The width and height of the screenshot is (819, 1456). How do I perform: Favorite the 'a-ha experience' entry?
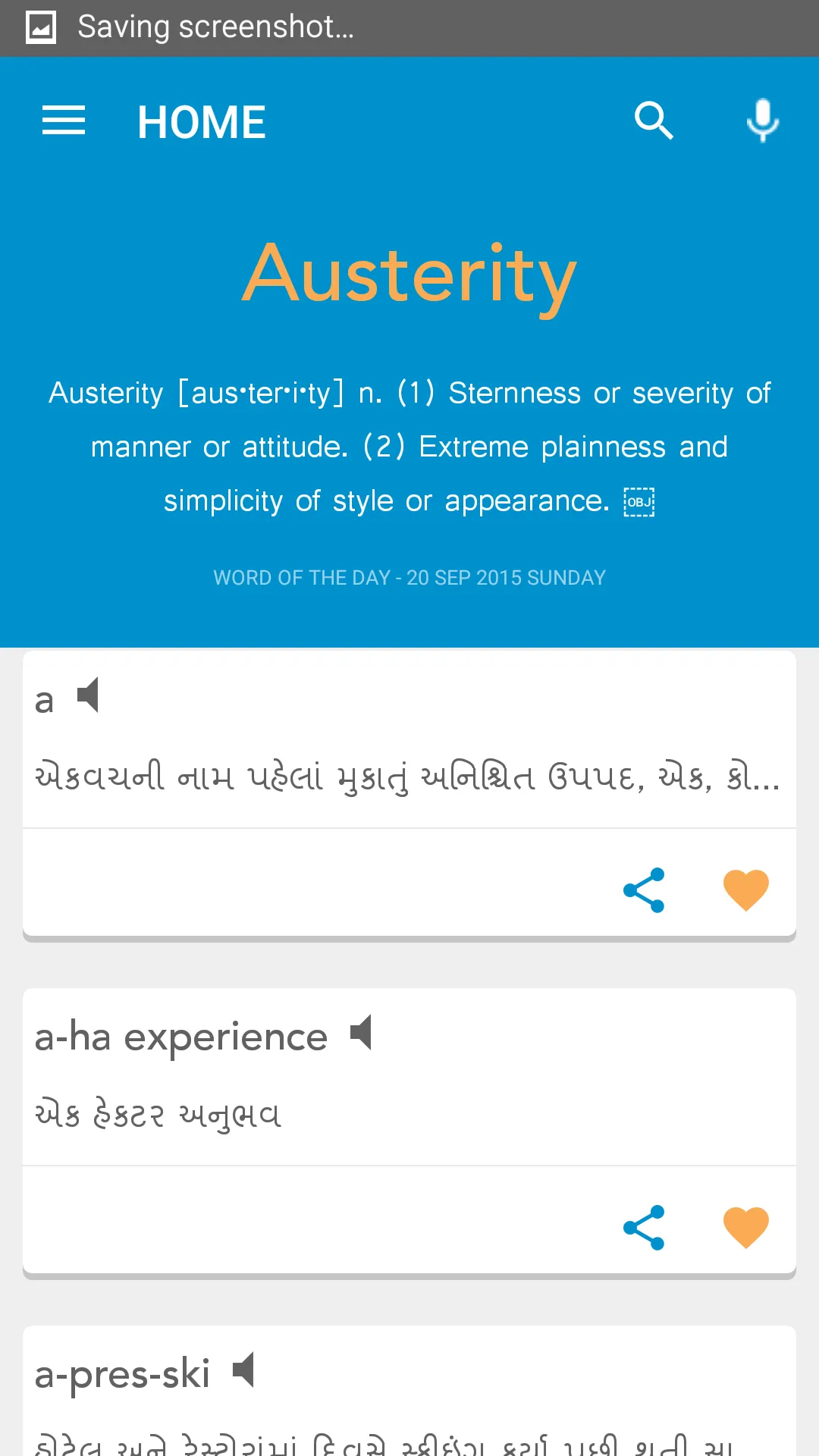[745, 1228]
